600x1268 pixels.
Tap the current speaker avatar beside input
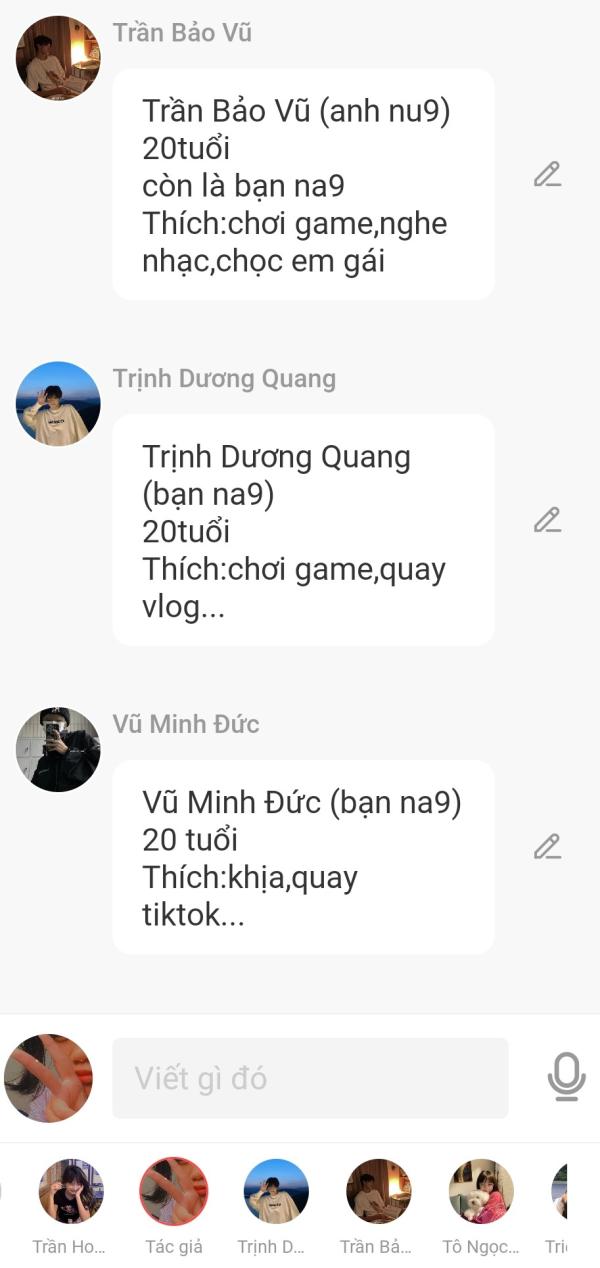[x=48, y=1078]
